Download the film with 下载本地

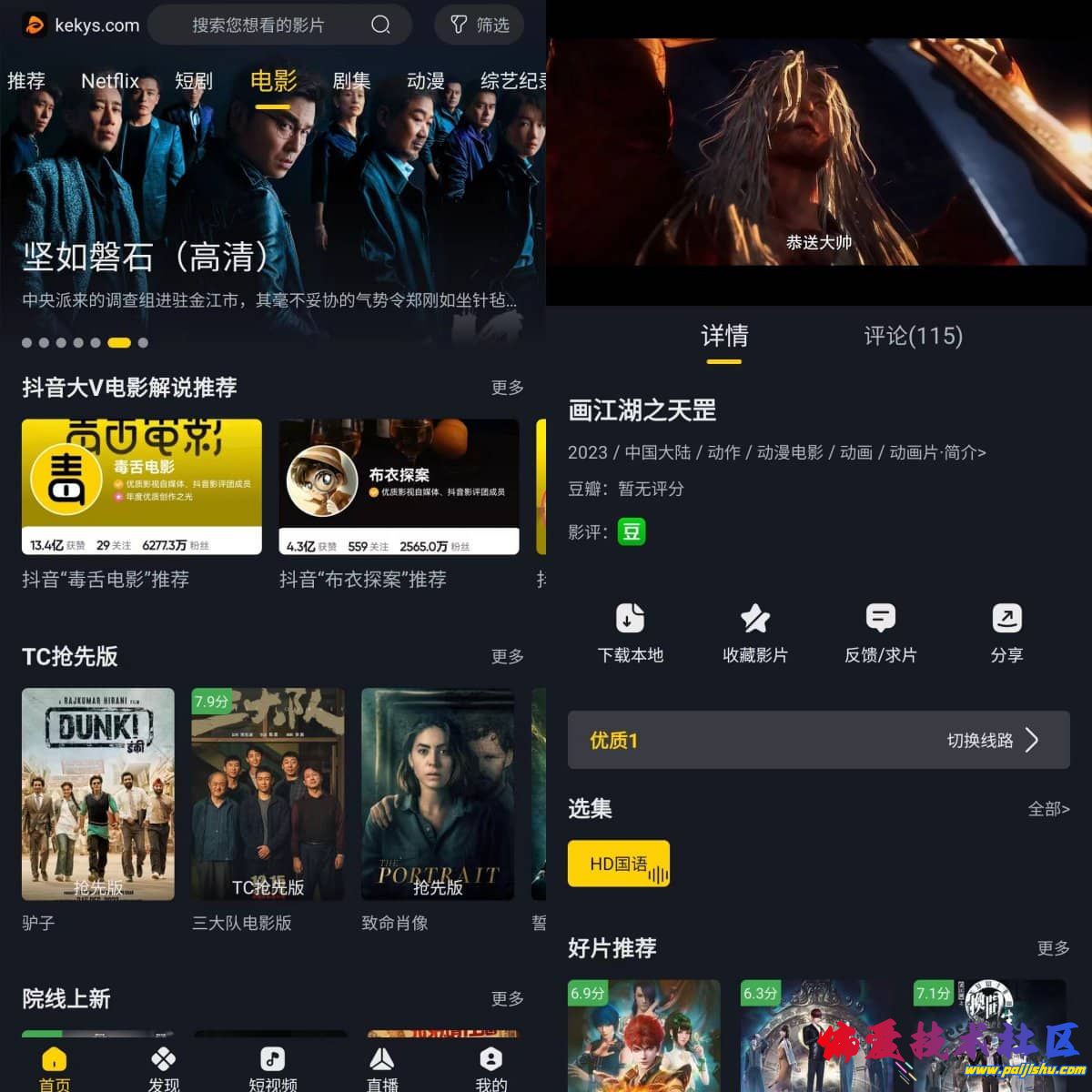631,632
